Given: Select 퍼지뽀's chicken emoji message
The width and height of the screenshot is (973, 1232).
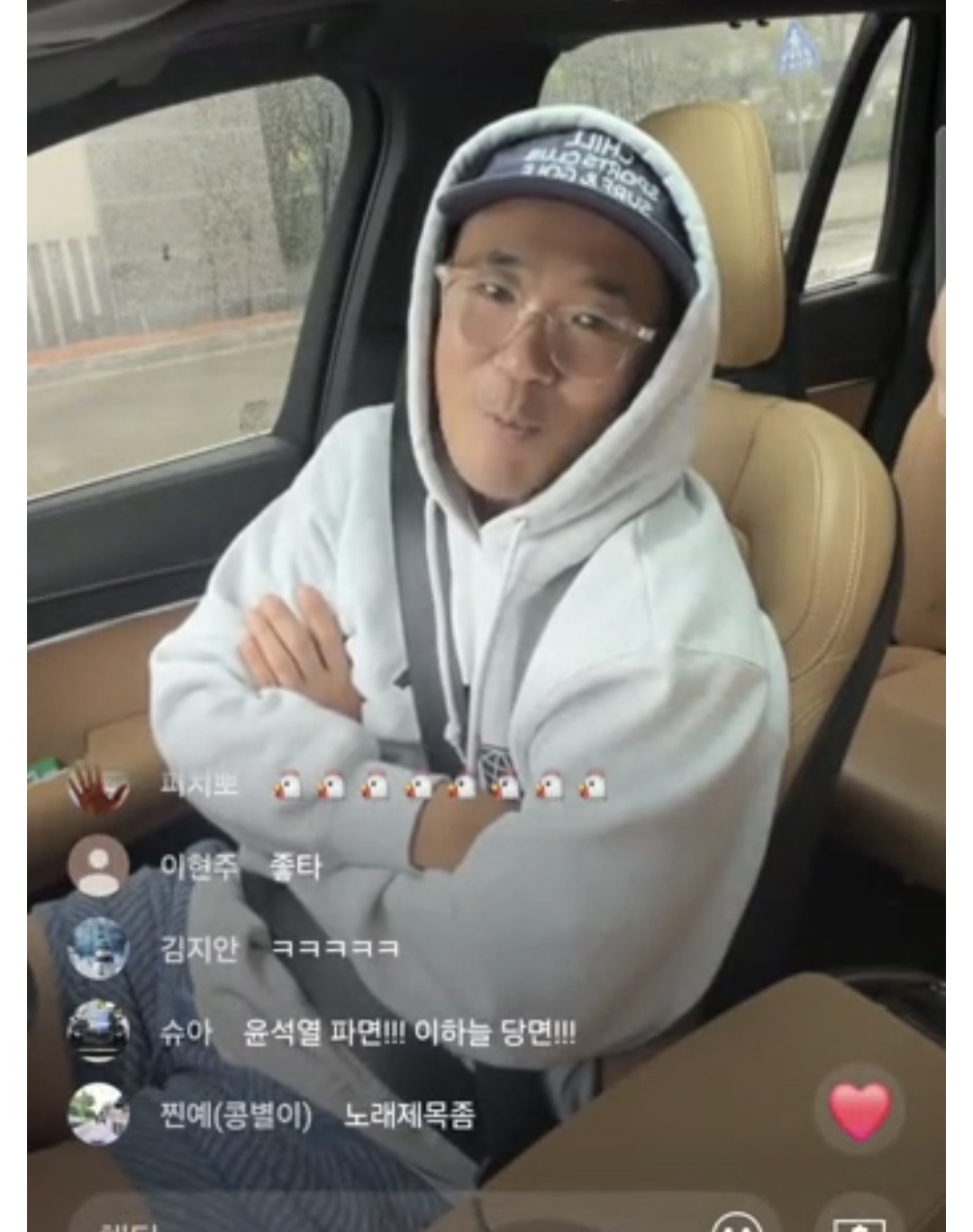Looking at the screenshot, I should point(432,788).
